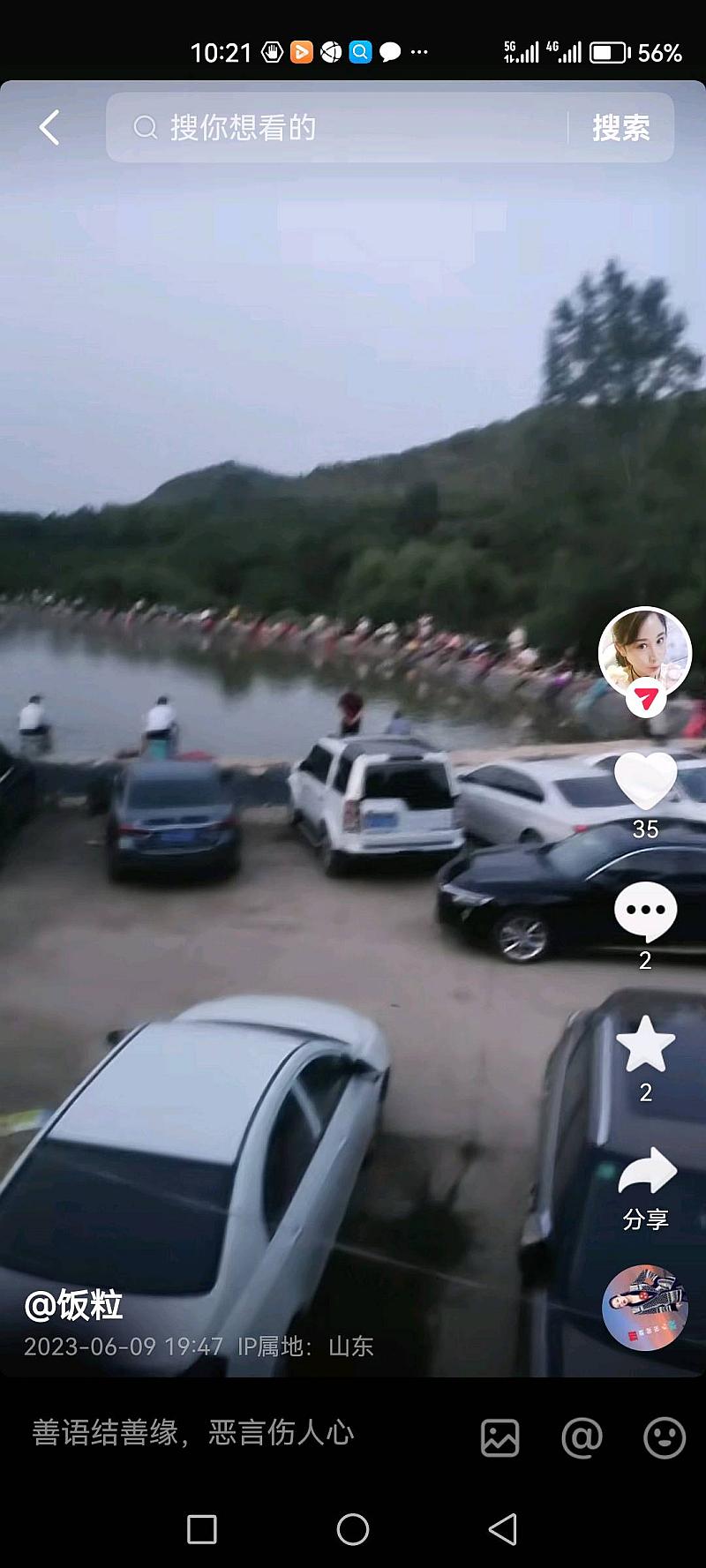
Task: Open the emoji picker
Action: [664, 1437]
